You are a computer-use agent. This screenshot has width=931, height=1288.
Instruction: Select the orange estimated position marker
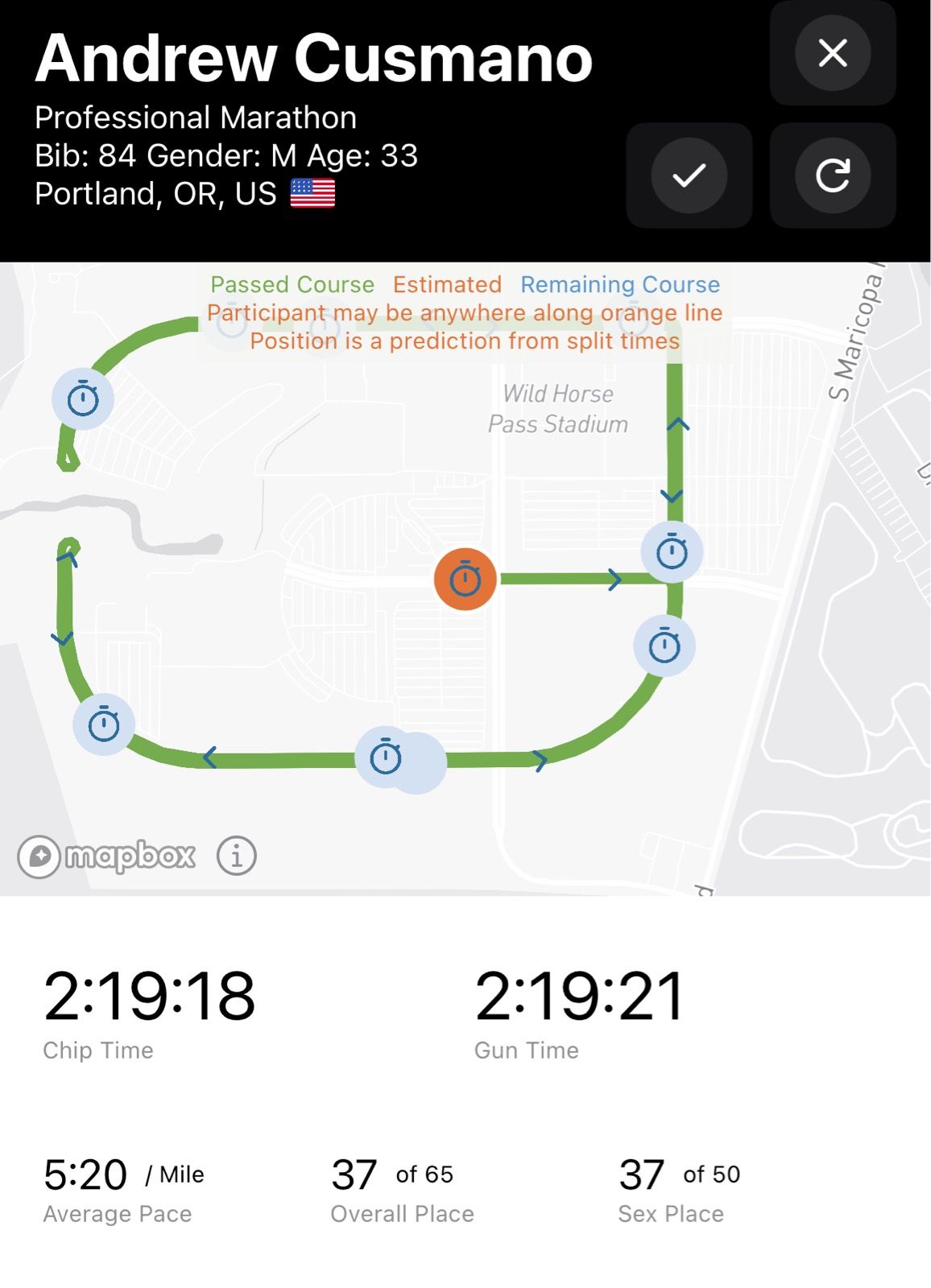465,579
